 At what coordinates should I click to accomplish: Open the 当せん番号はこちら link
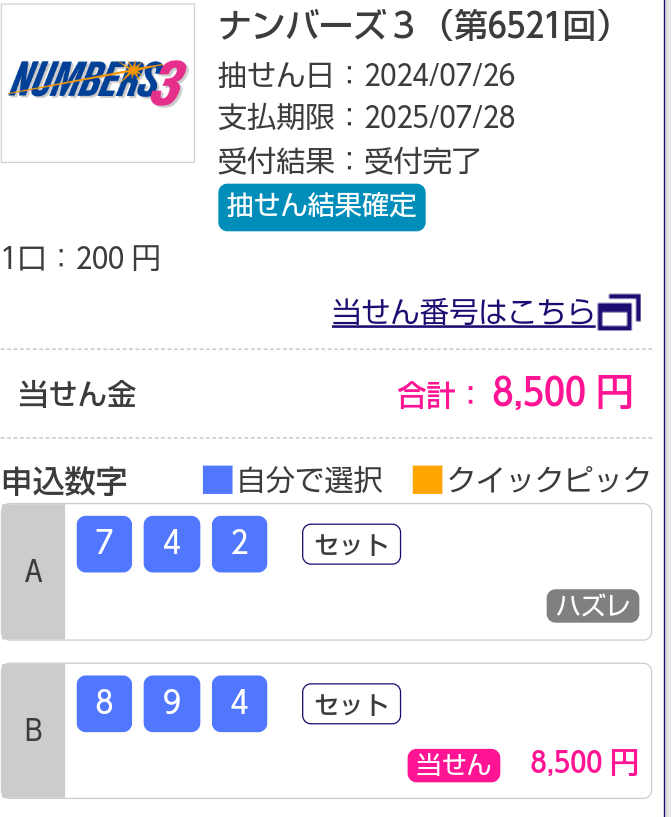pos(465,313)
